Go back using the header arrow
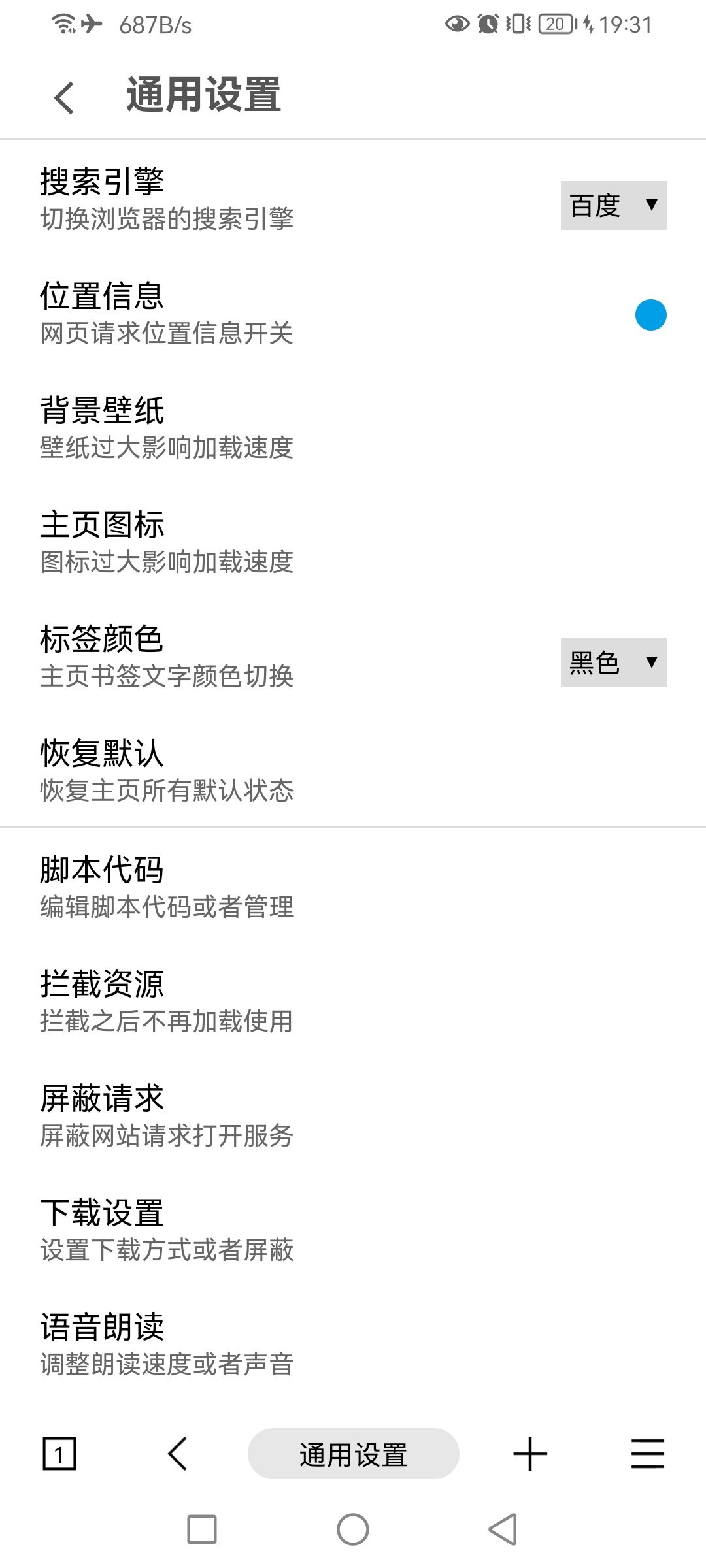The width and height of the screenshot is (706, 1568). click(x=64, y=98)
